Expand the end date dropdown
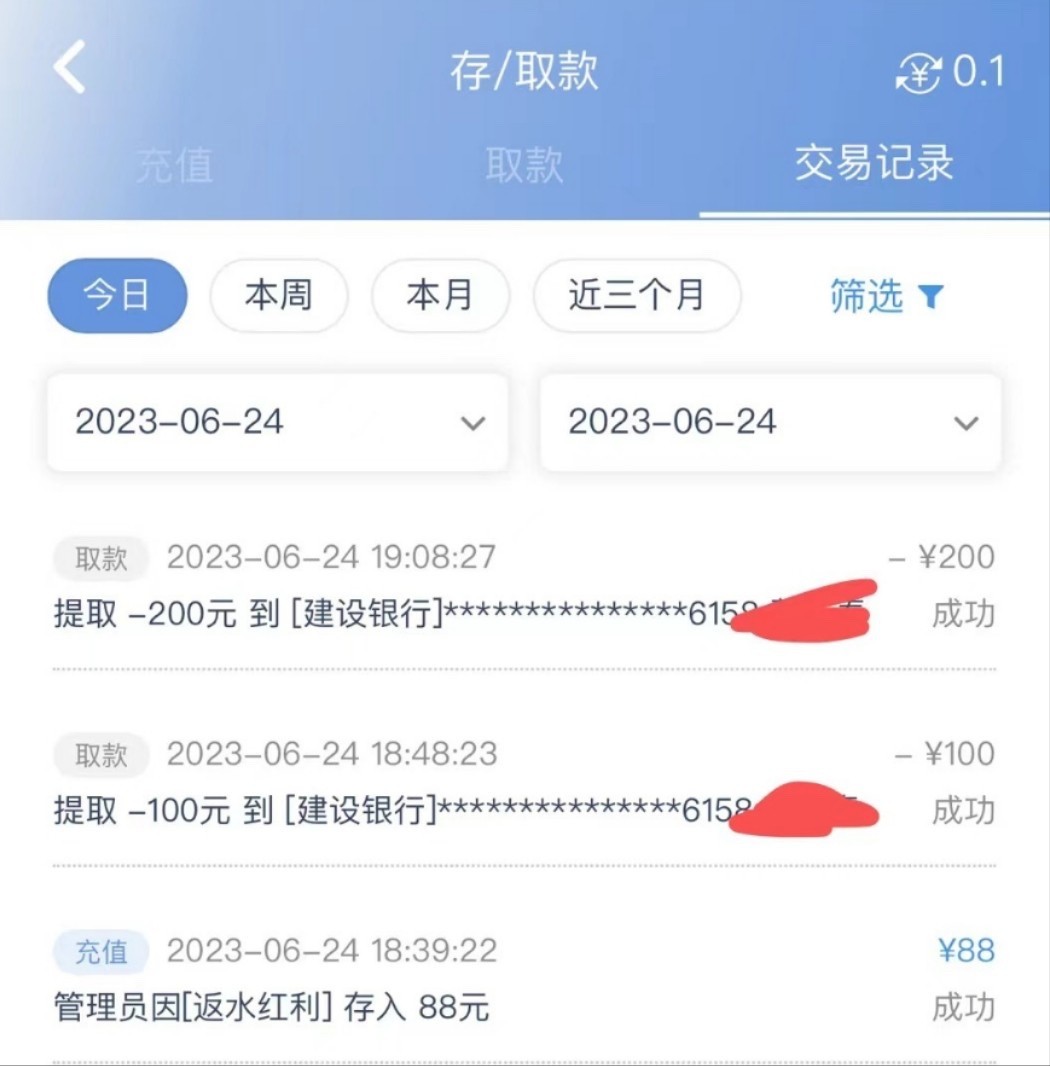This screenshot has height=1066, width=1050. click(770, 422)
